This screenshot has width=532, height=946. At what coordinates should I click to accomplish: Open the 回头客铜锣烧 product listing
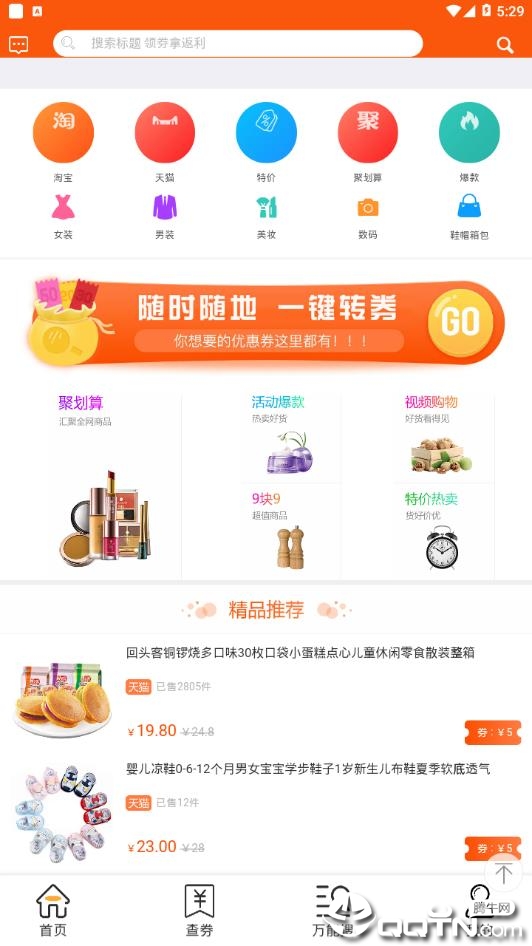[266, 692]
